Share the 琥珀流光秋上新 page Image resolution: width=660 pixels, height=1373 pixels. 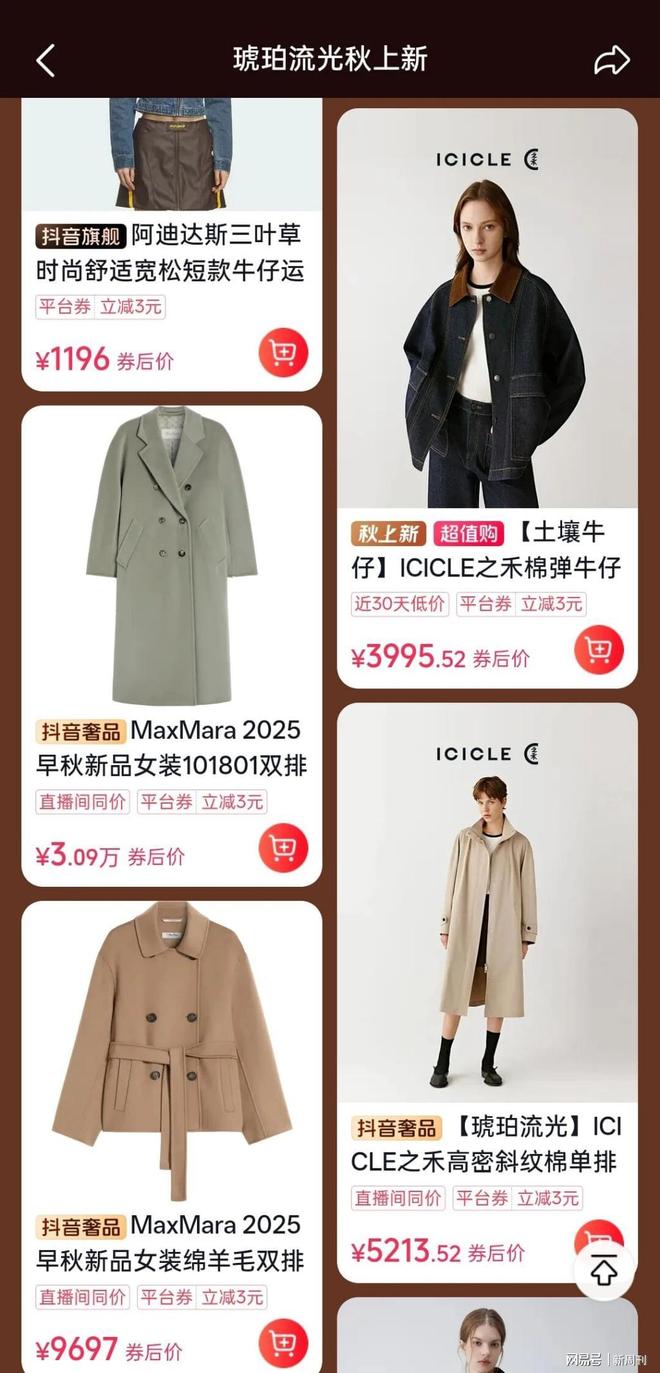[x=611, y=60]
